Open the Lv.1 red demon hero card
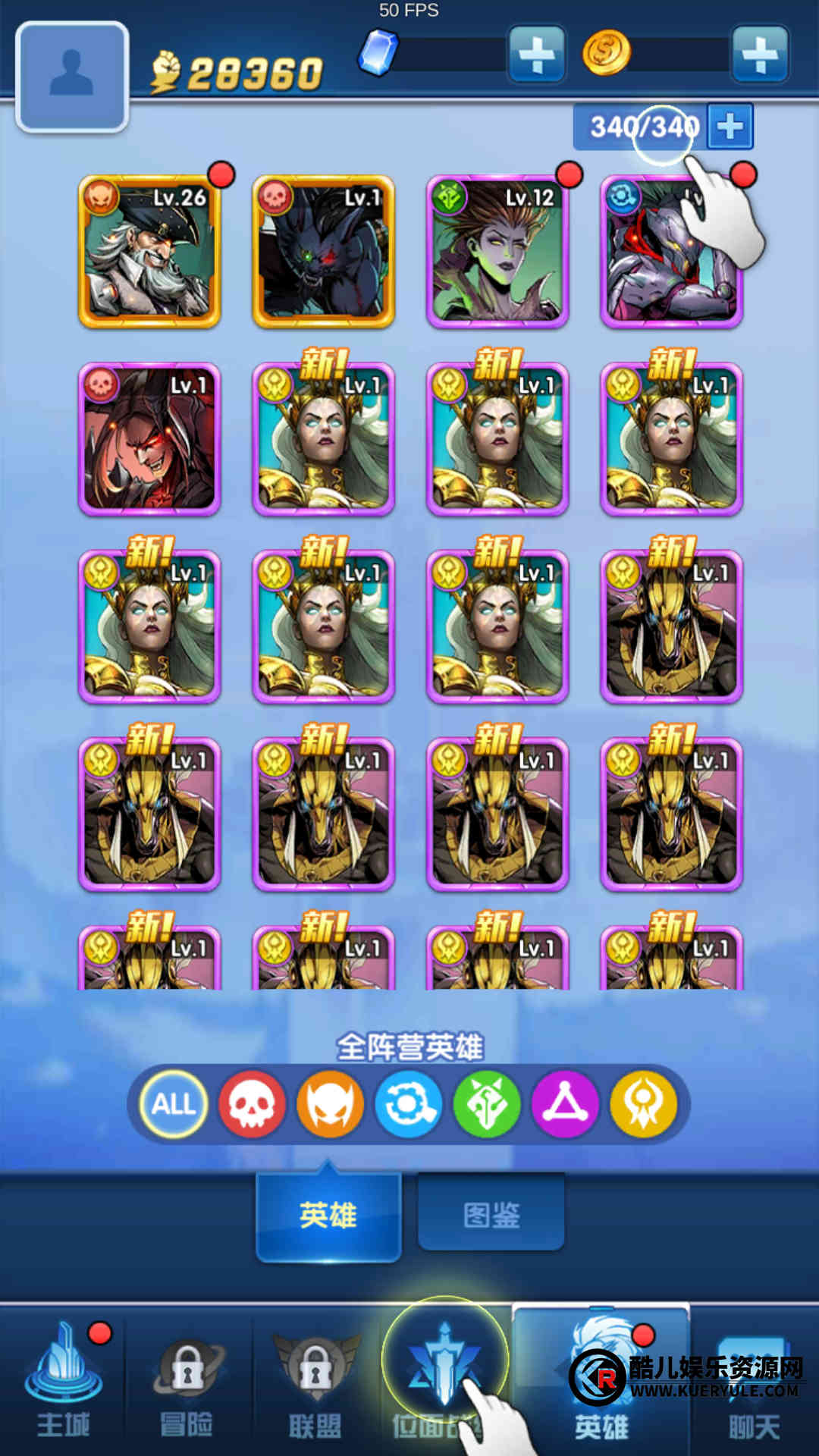Screen dimensions: 819x1456 [149, 440]
